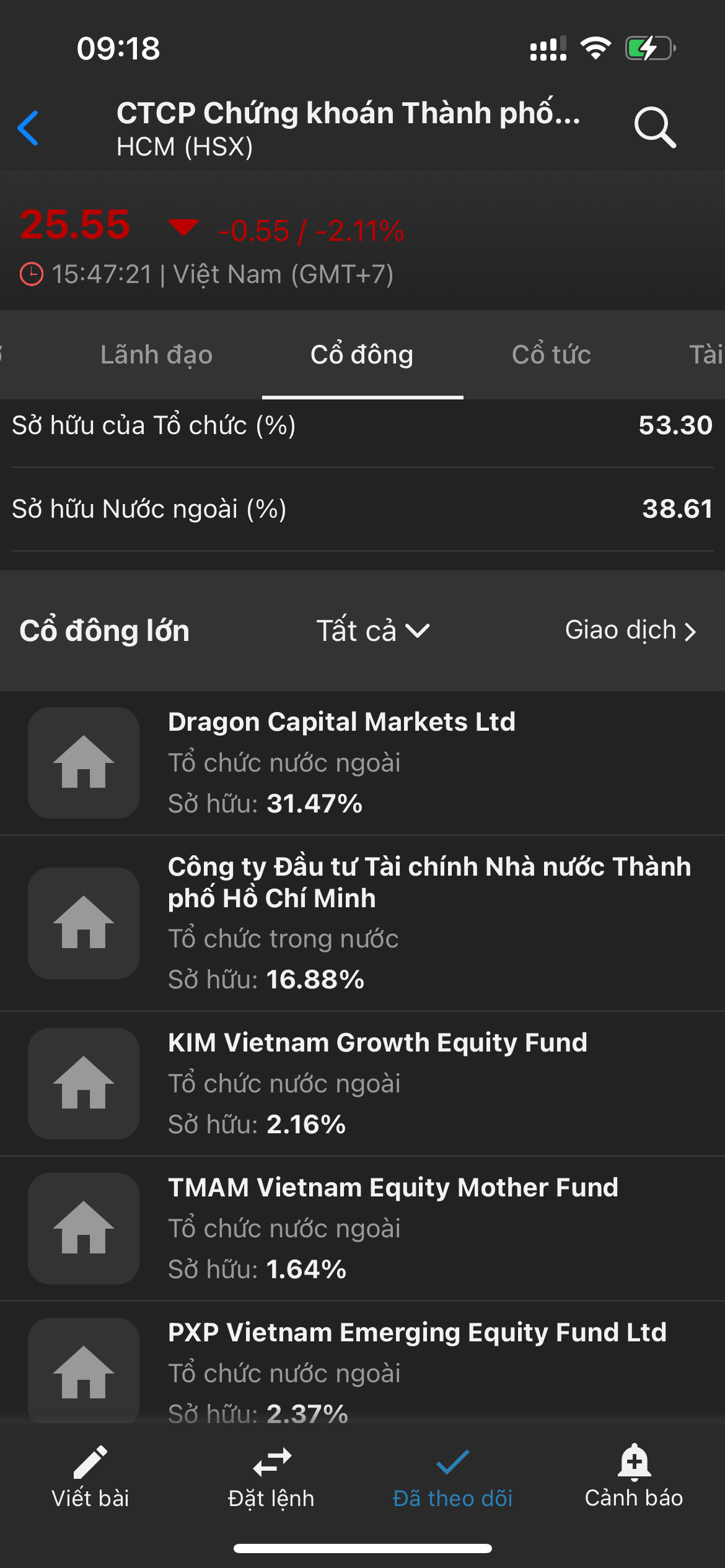Open Dragon Capital Markets Ltd shareholder
725x1568 pixels.
pos(362,762)
